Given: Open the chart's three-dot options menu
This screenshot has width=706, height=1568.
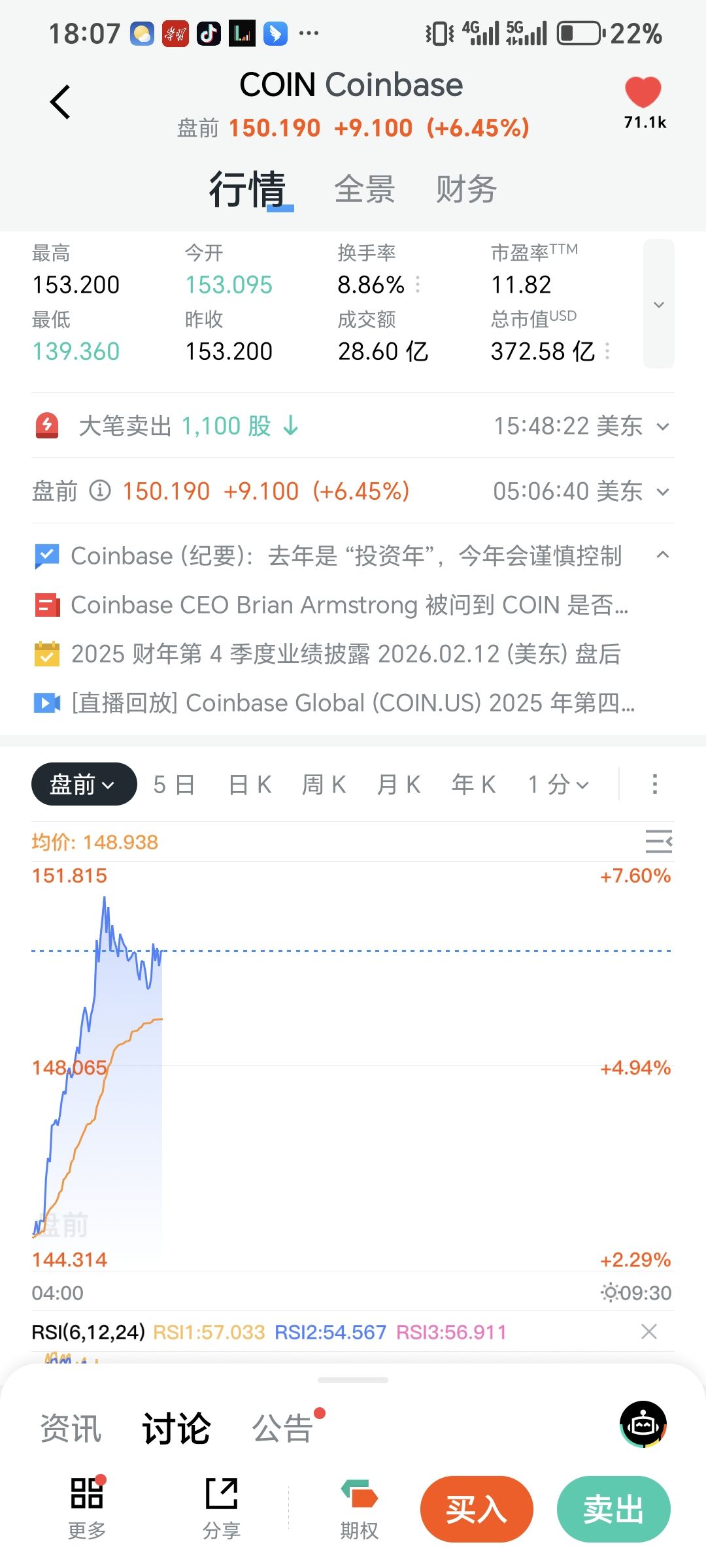Looking at the screenshot, I should pyautogui.click(x=654, y=784).
